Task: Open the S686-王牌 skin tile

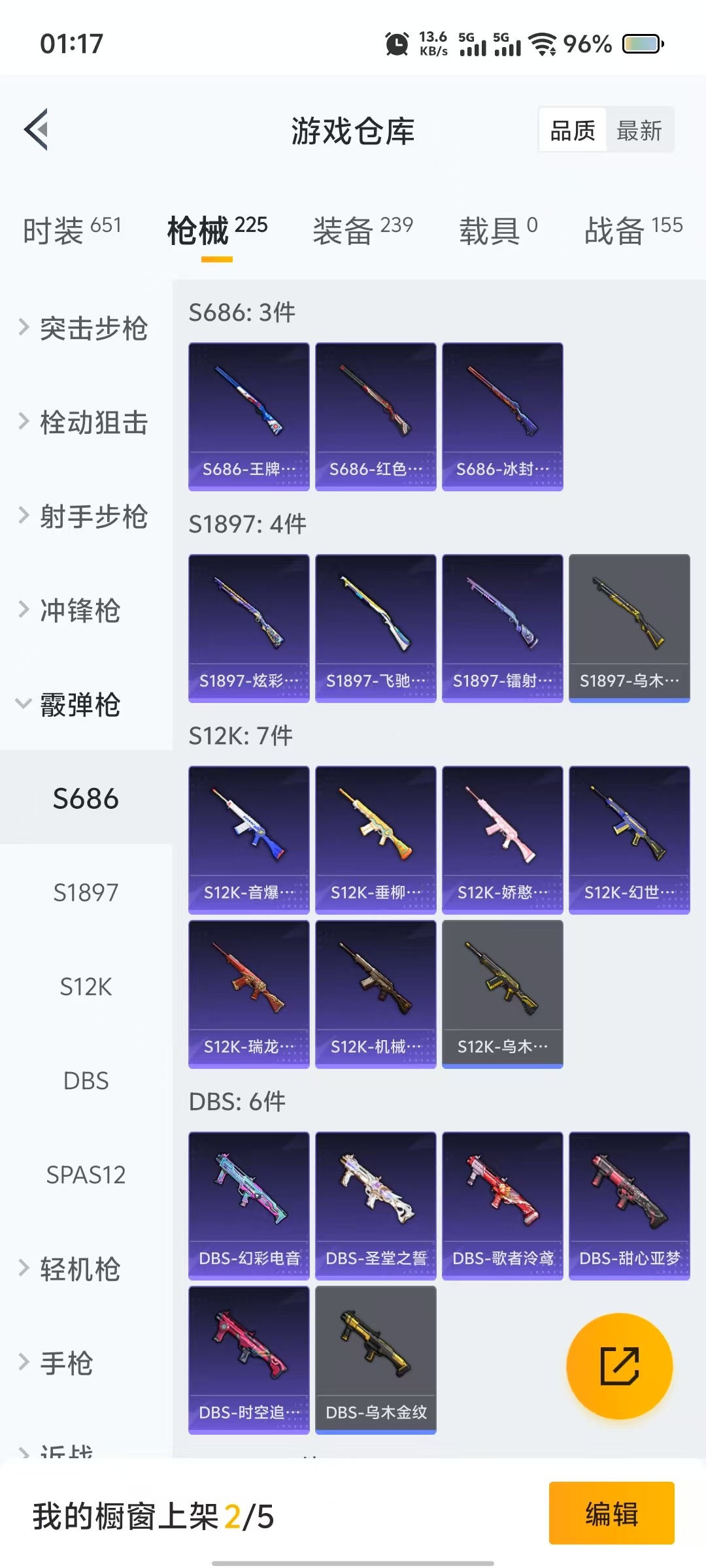Action: [x=248, y=416]
